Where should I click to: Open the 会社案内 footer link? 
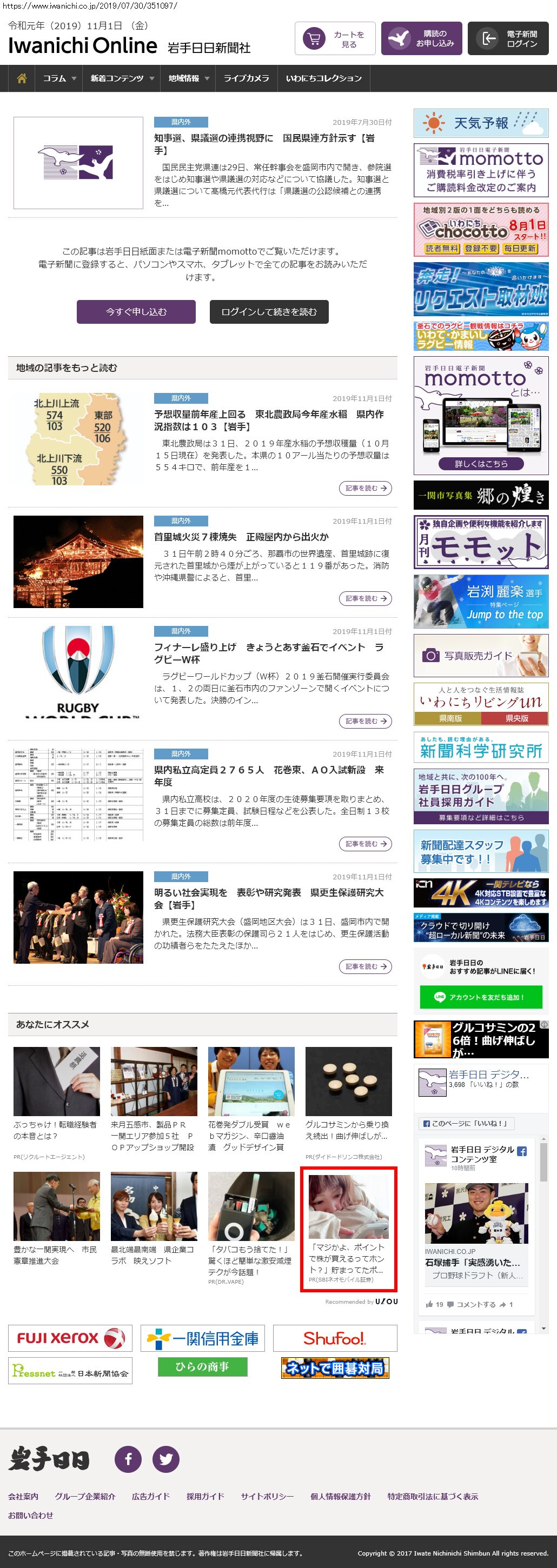(x=23, y=1496)
